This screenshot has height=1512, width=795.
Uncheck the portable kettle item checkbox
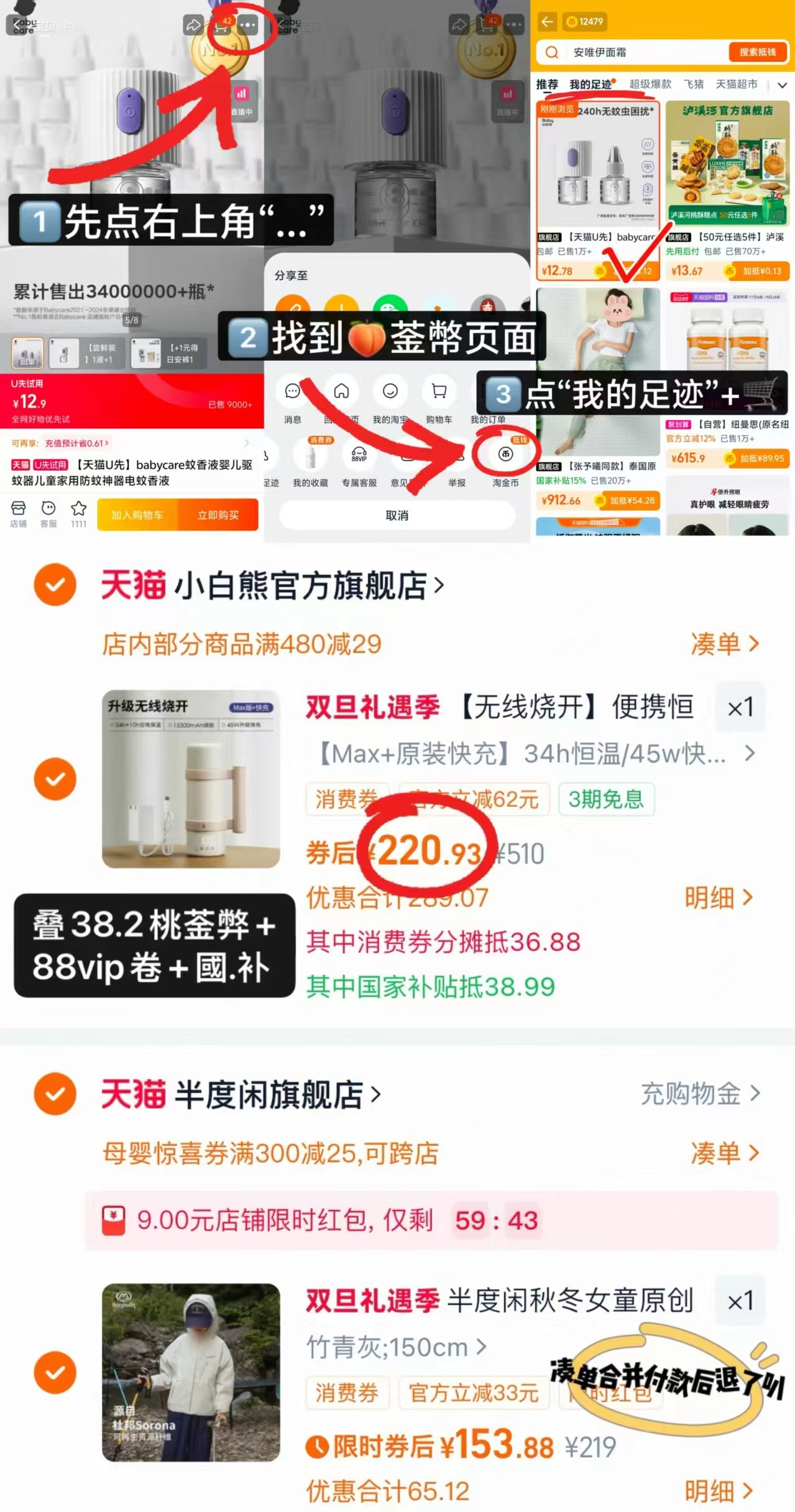[x=55, y=779]
